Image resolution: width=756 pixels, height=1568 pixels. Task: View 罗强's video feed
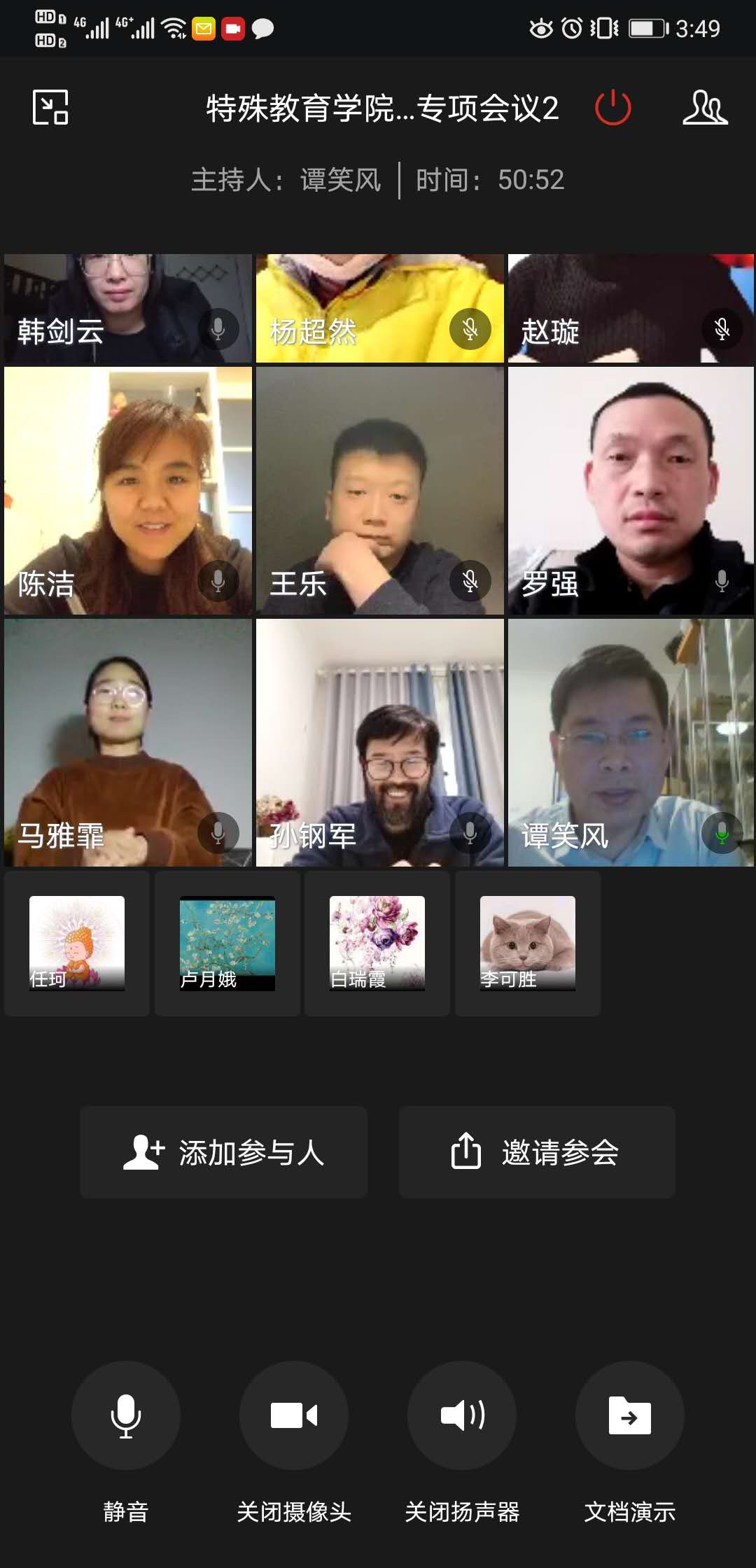pos(630,490)
